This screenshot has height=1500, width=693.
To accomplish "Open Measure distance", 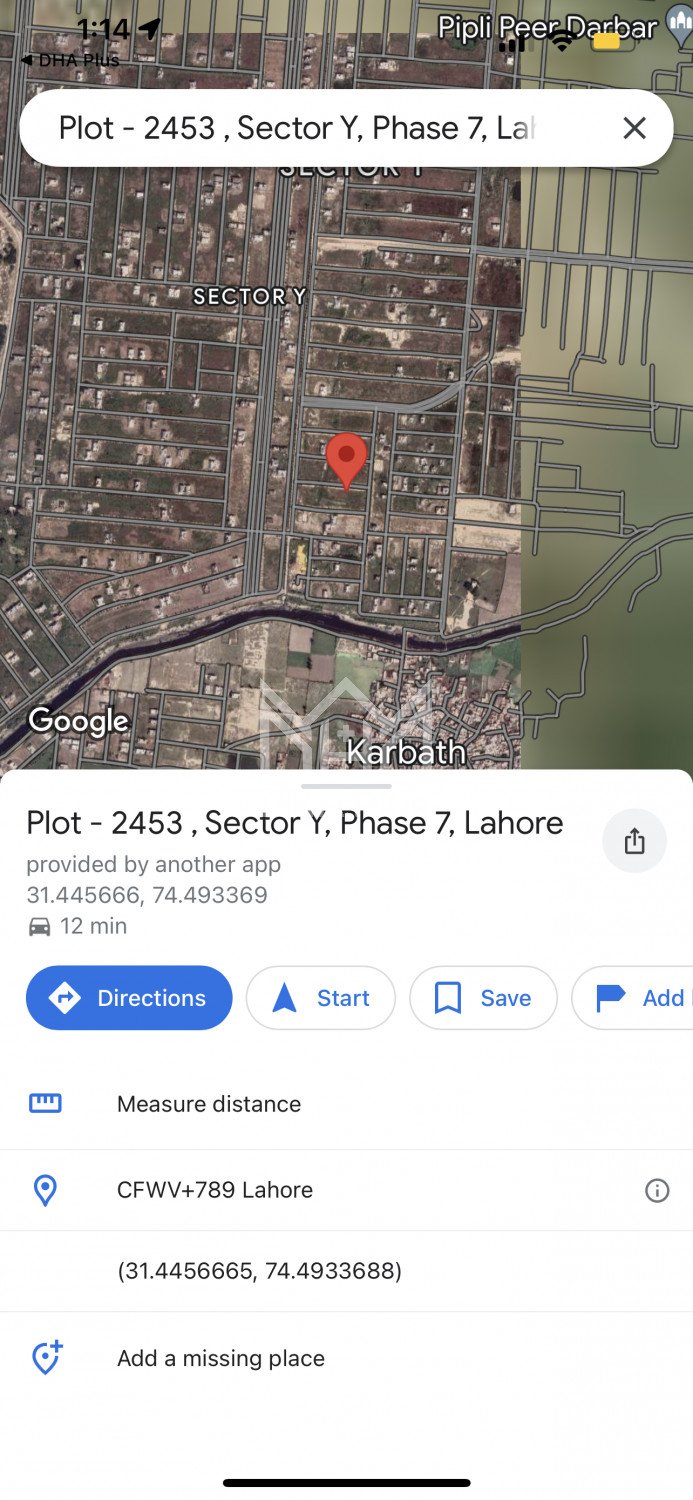I will [x=209, y=1104].
